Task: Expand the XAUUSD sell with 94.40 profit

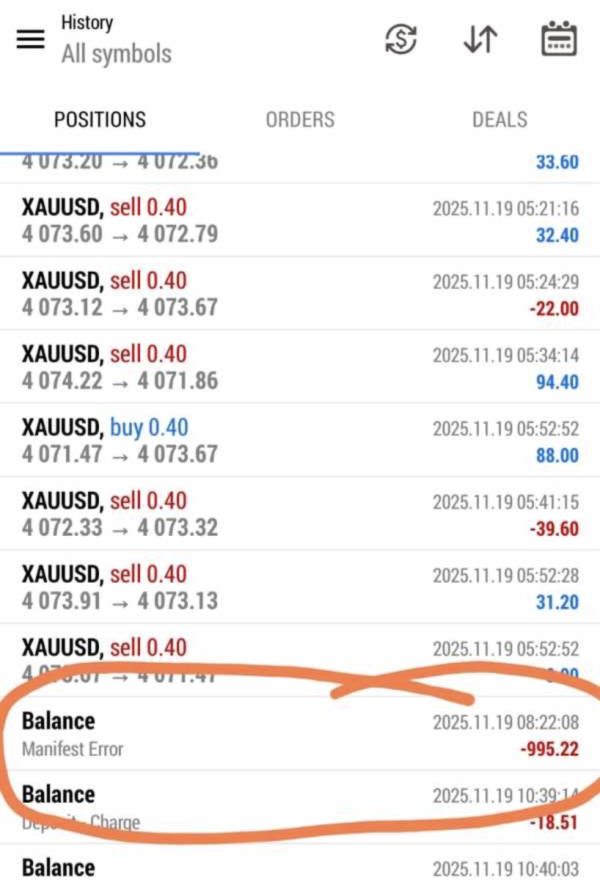Action: point(300,367)
